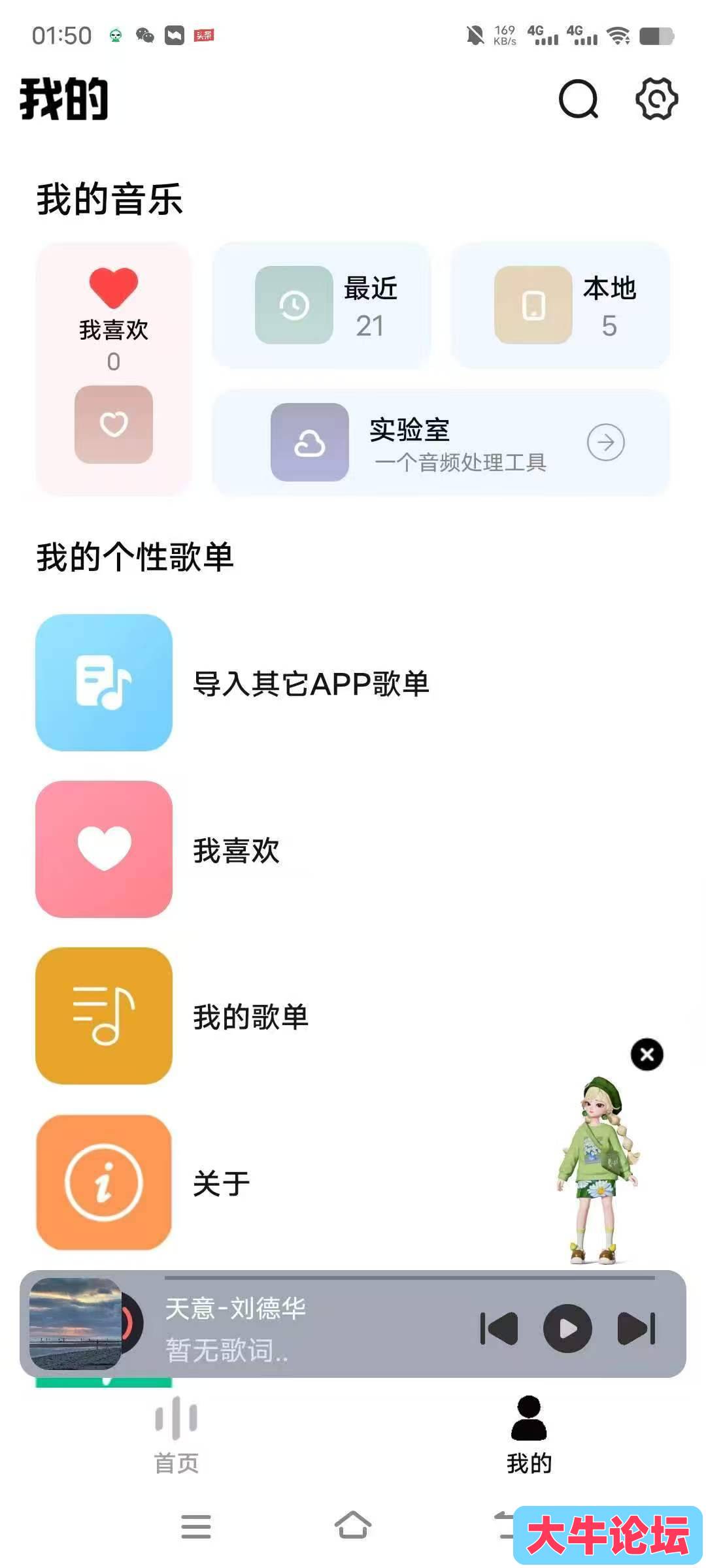Open the 关于 about row
Image resolution: width=706 pixels, height=1568 pixels.
[221, 1183]
